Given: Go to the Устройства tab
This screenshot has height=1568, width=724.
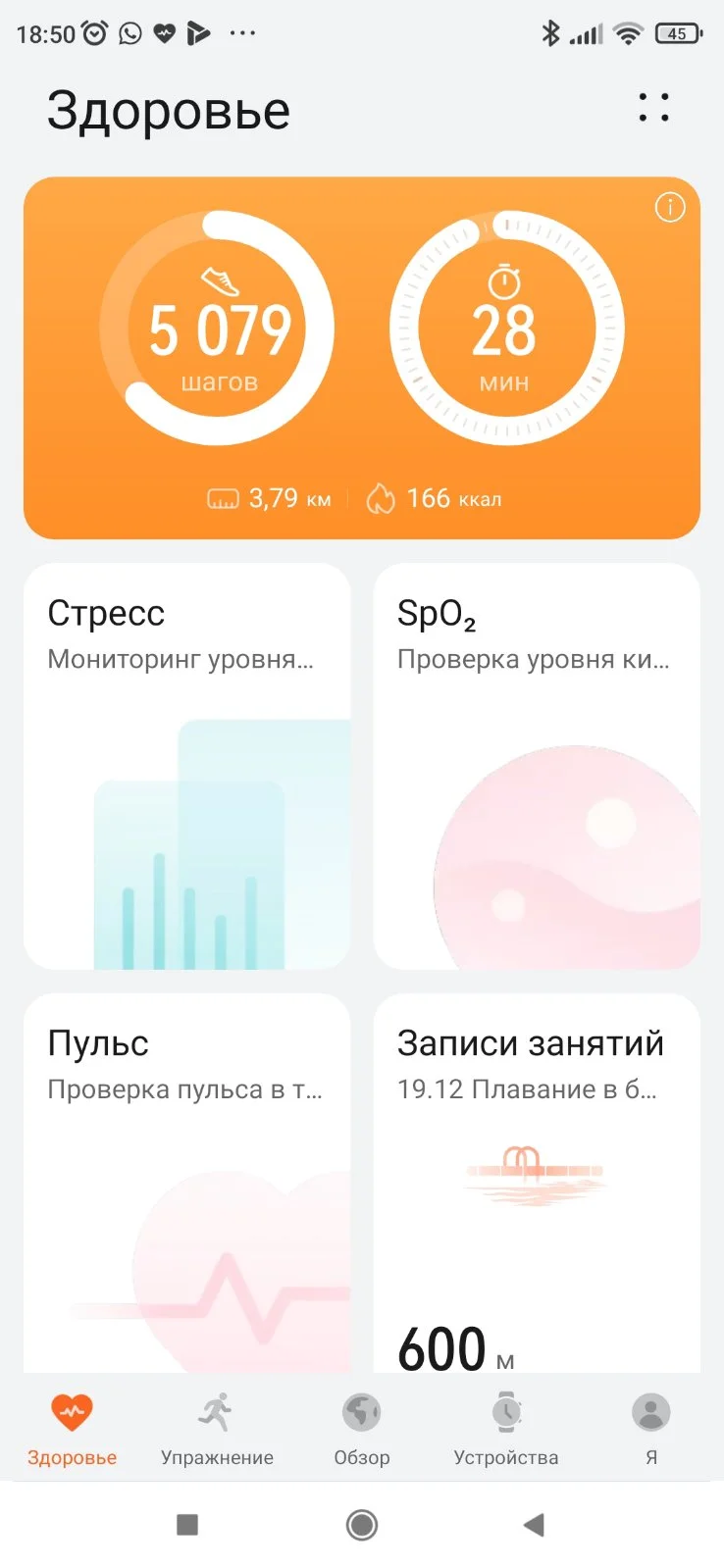Looking at the screenshot, I should pos(506,1430).
